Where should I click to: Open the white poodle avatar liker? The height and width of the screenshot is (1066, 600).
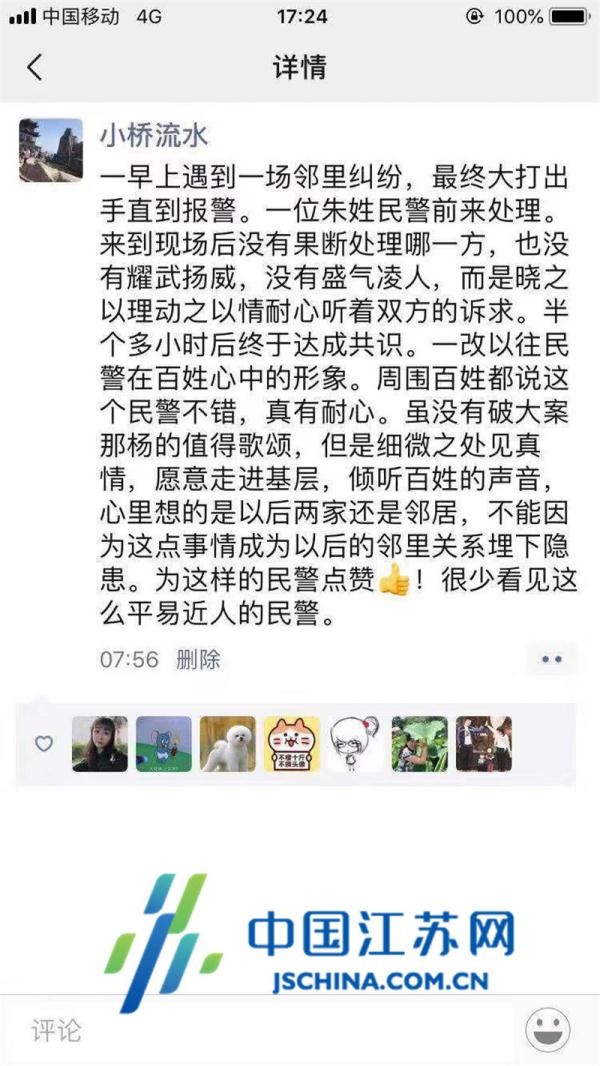[x=228, y=744]
